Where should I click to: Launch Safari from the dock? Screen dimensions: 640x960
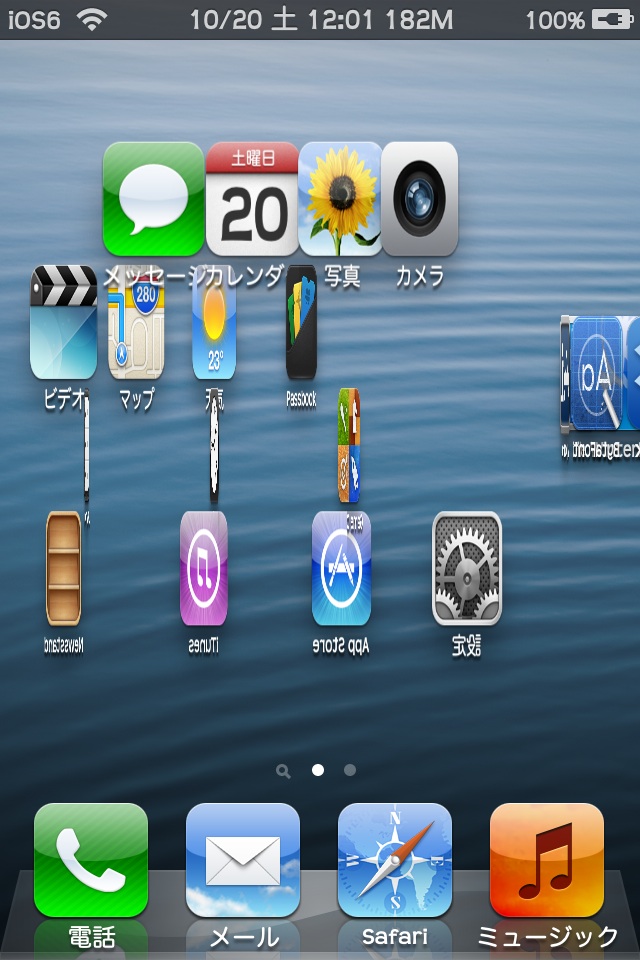394,860
